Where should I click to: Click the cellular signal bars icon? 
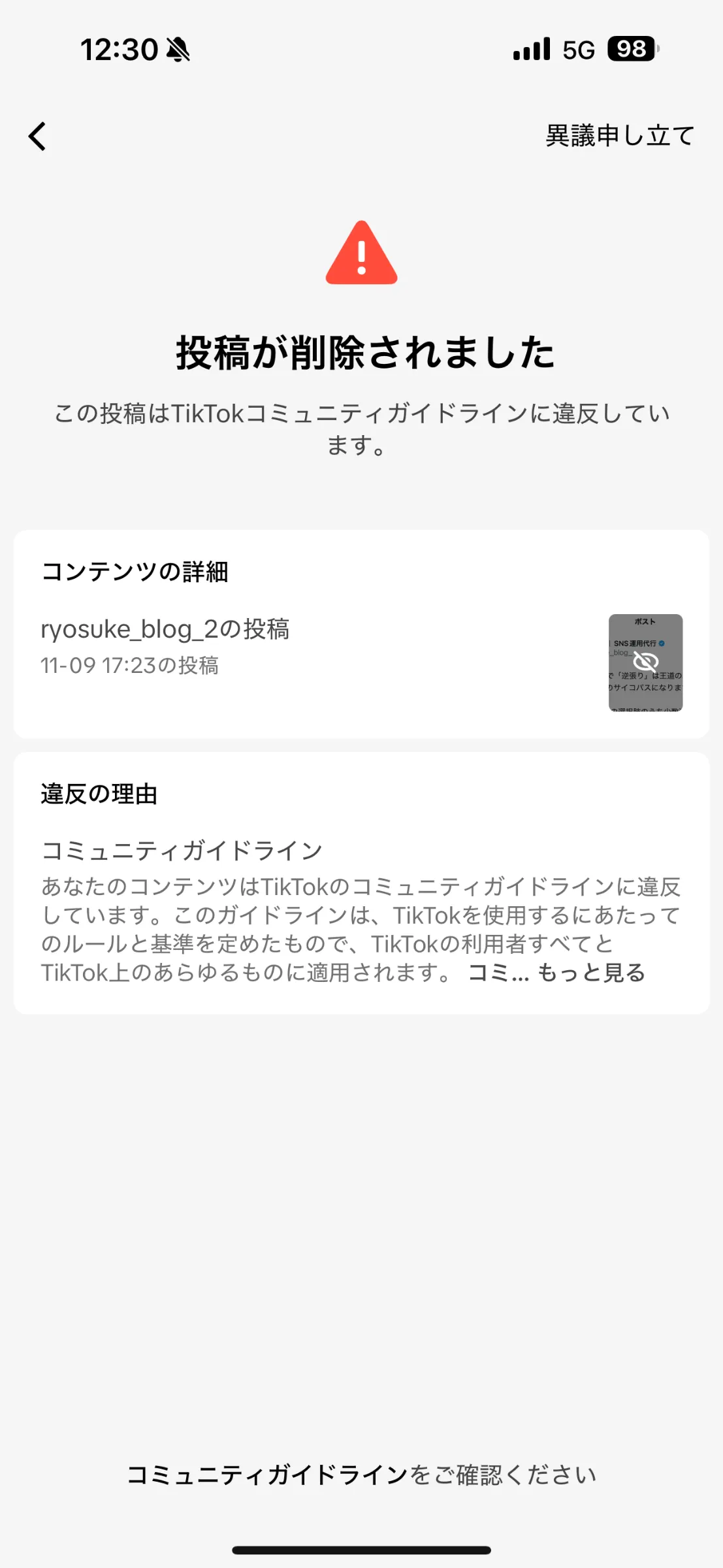[x=530, y=48]
